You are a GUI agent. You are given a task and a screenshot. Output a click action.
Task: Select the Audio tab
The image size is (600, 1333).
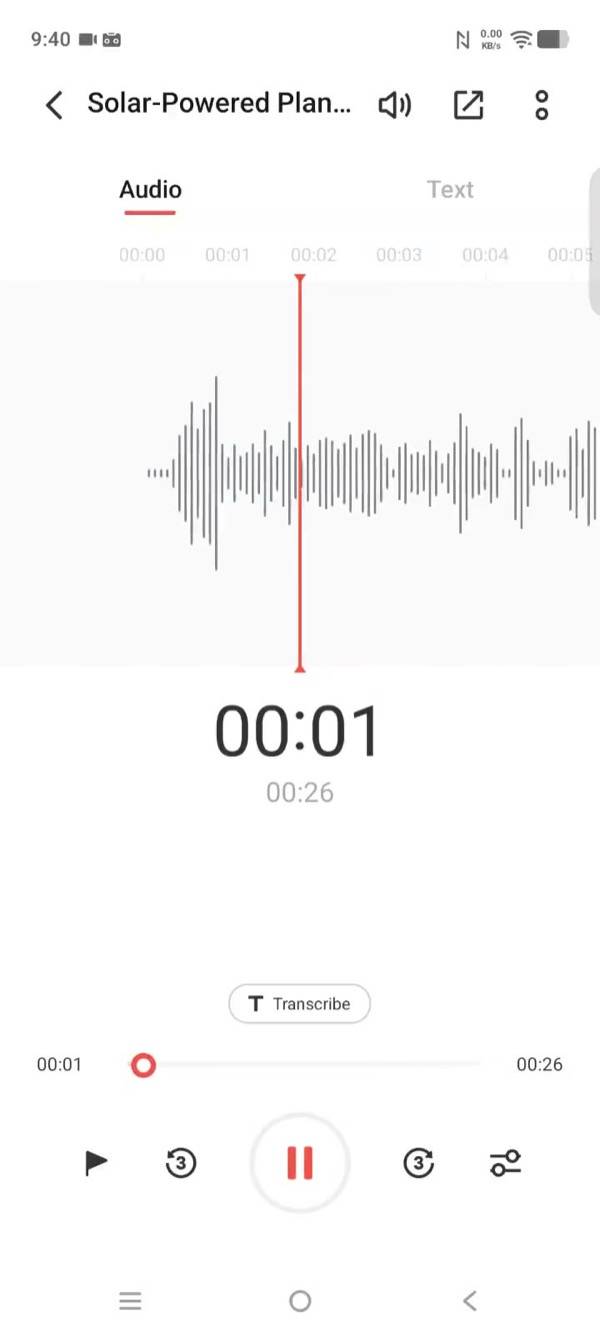150,190
